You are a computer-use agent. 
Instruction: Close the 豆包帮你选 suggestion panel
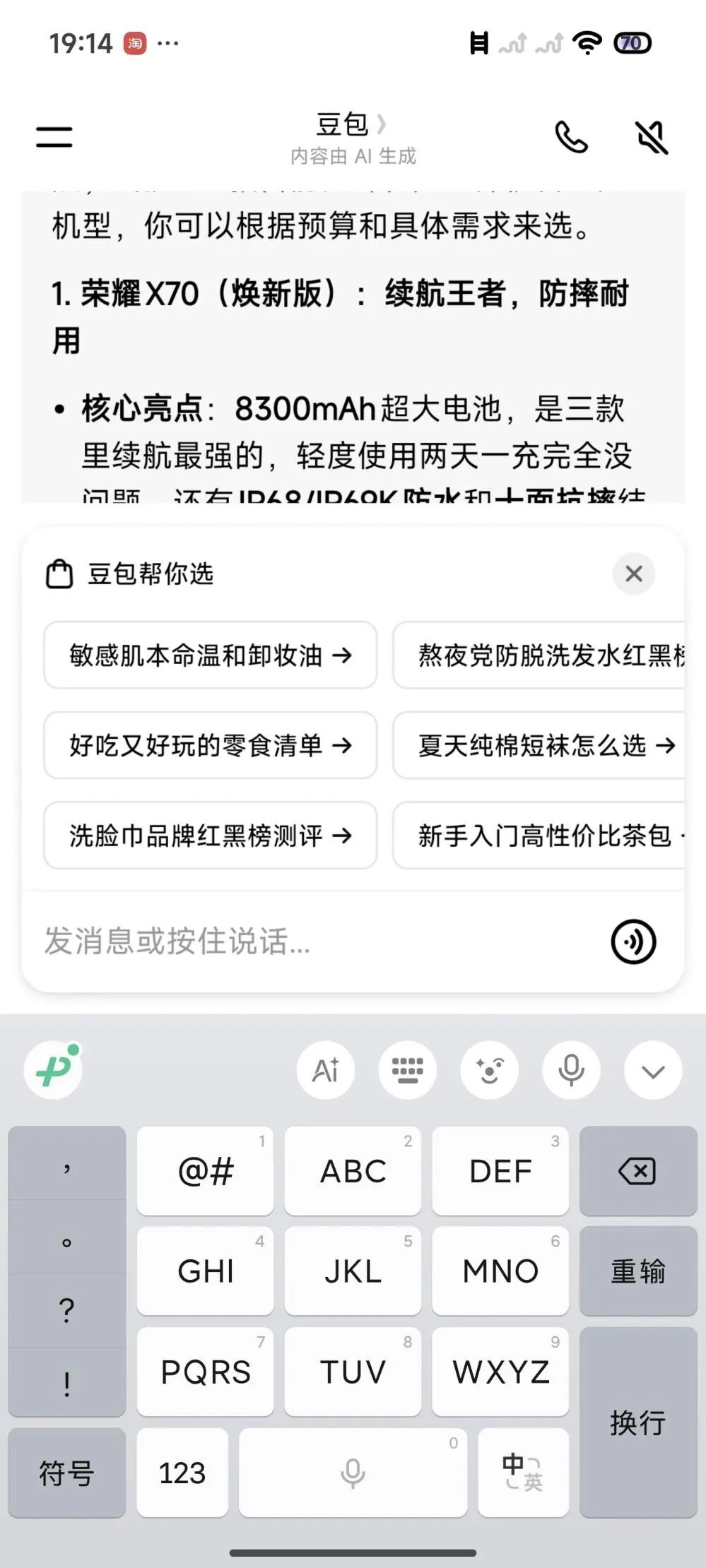tap(633, 574)
